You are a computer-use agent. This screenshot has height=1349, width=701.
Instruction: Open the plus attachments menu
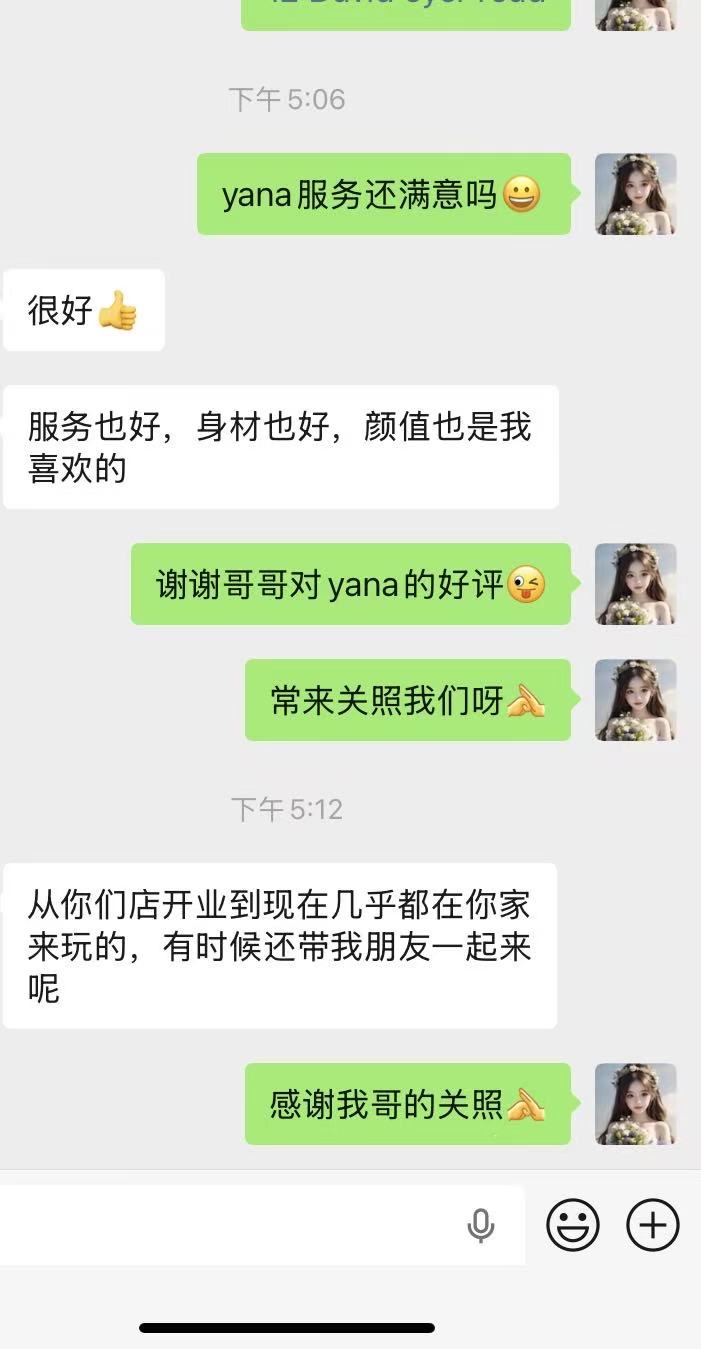click(652, 1224)
